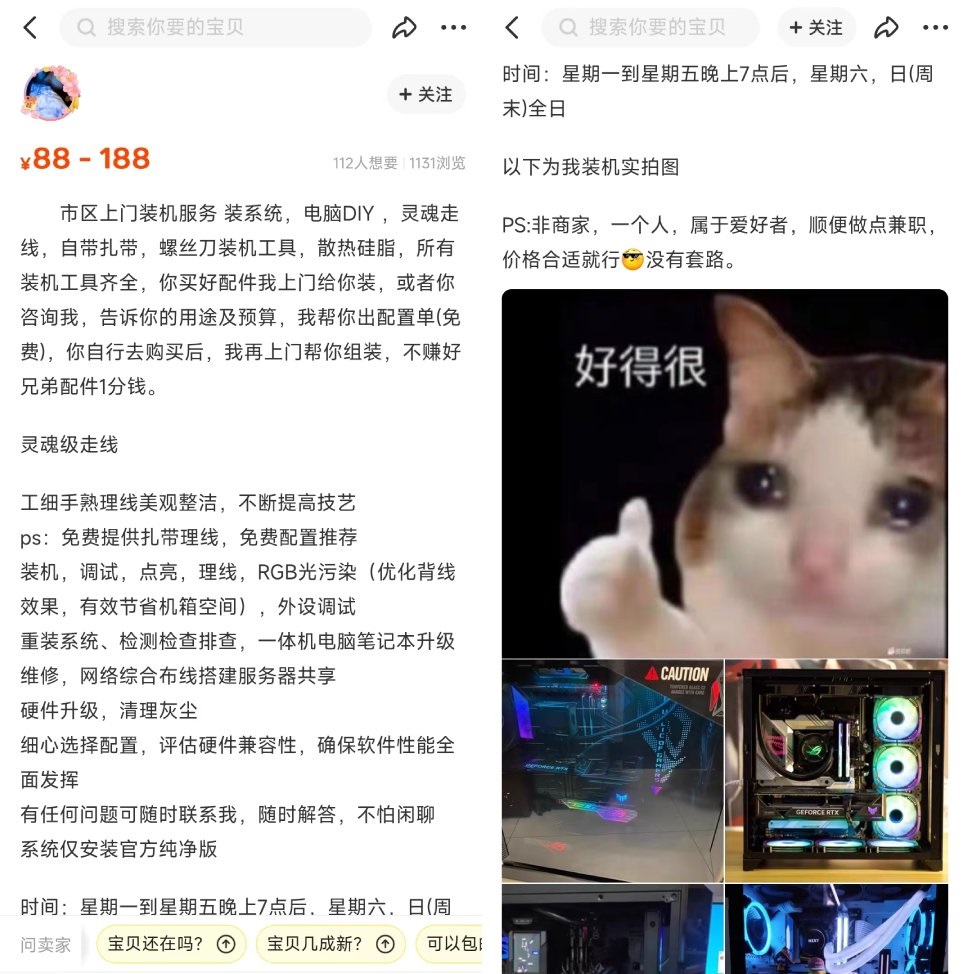This screenshot has width=973, height=974.
Task: Tap the 关注 button beside the seller avatar
Action: pos(426,95)
